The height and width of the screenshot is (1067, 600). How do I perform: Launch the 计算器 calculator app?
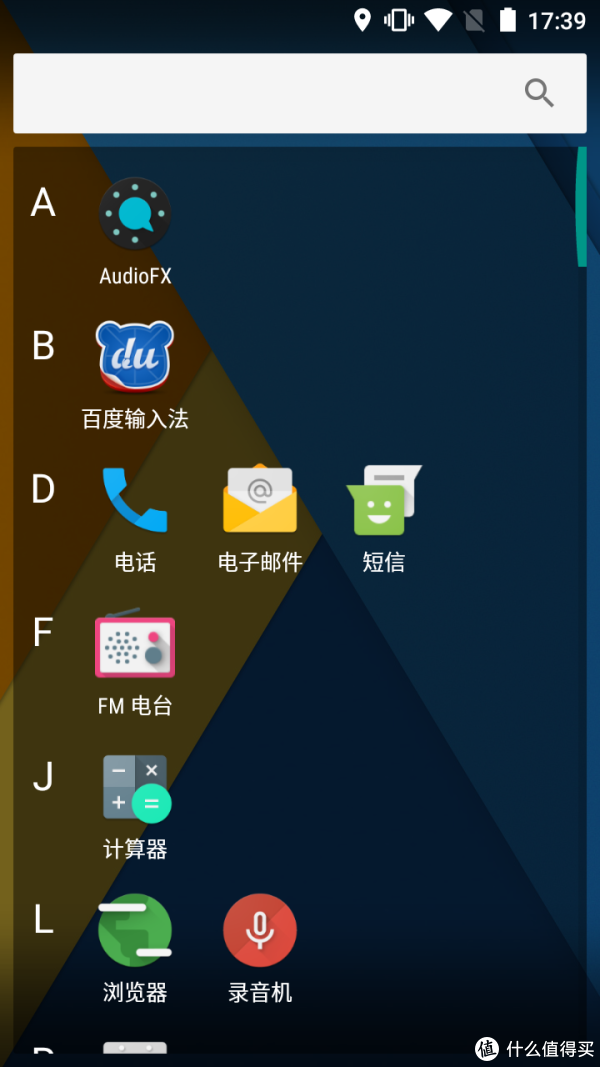[135, 788]
